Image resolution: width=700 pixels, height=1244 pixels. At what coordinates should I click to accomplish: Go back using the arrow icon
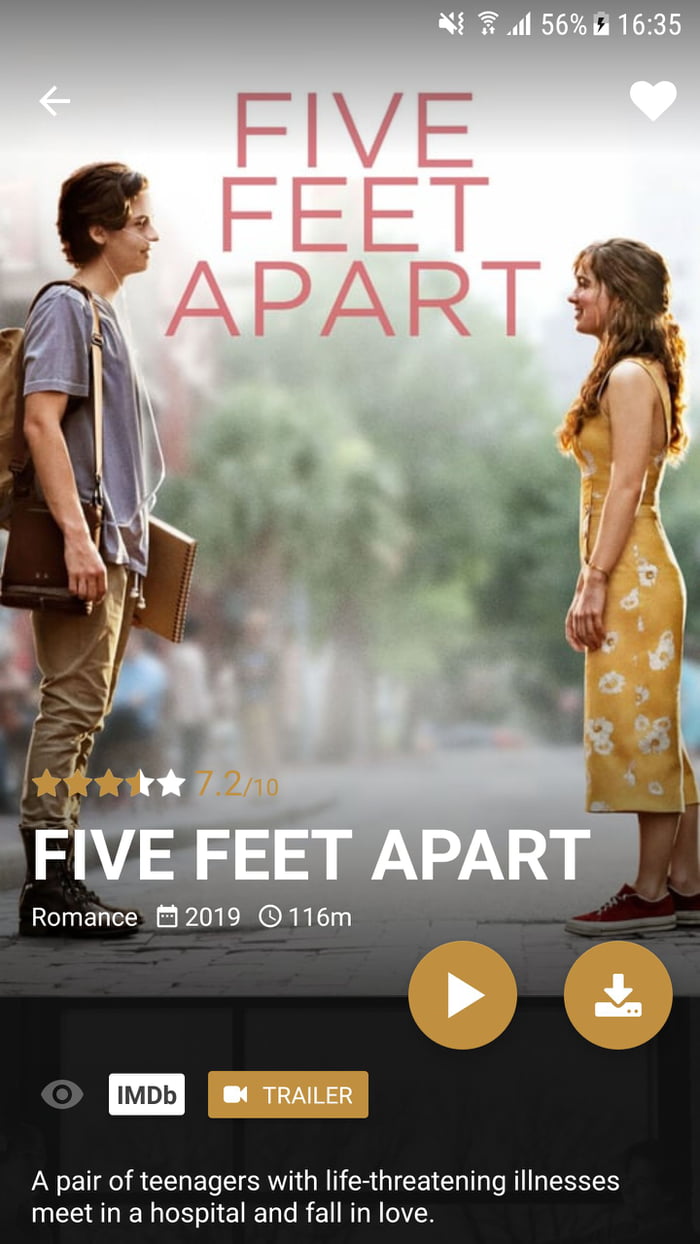tap(54, 101)
